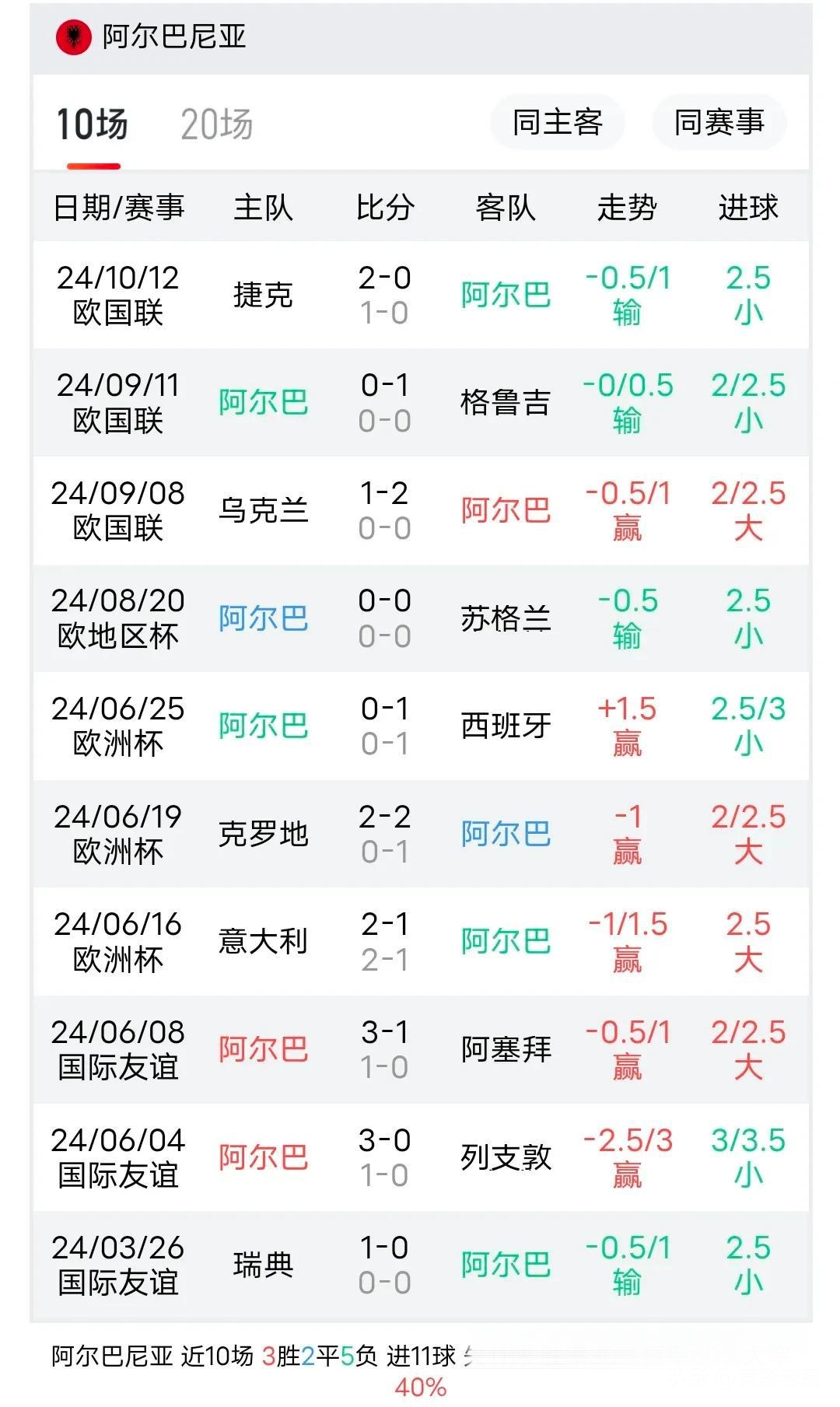
Task: Click the 克罗地 team name
Action: (264, 835)
